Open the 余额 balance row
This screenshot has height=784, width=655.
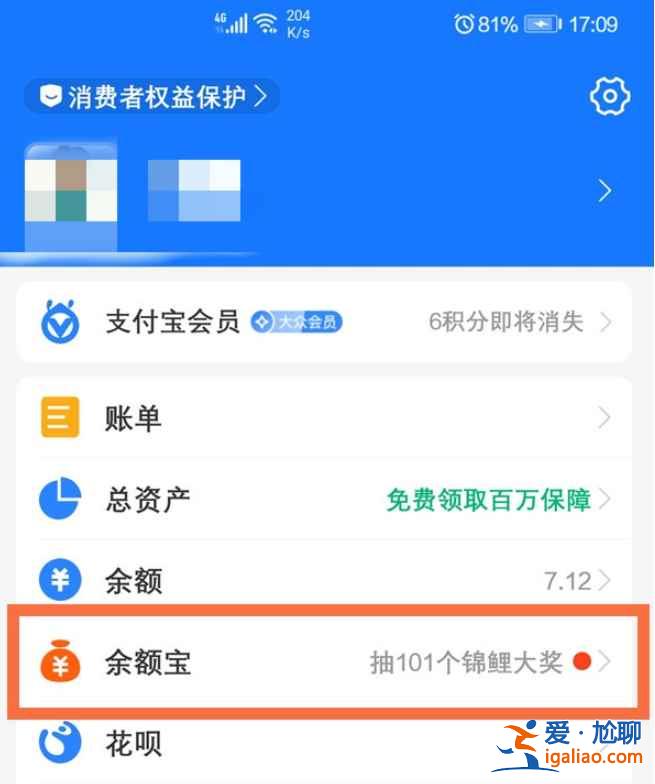[324, 580]
